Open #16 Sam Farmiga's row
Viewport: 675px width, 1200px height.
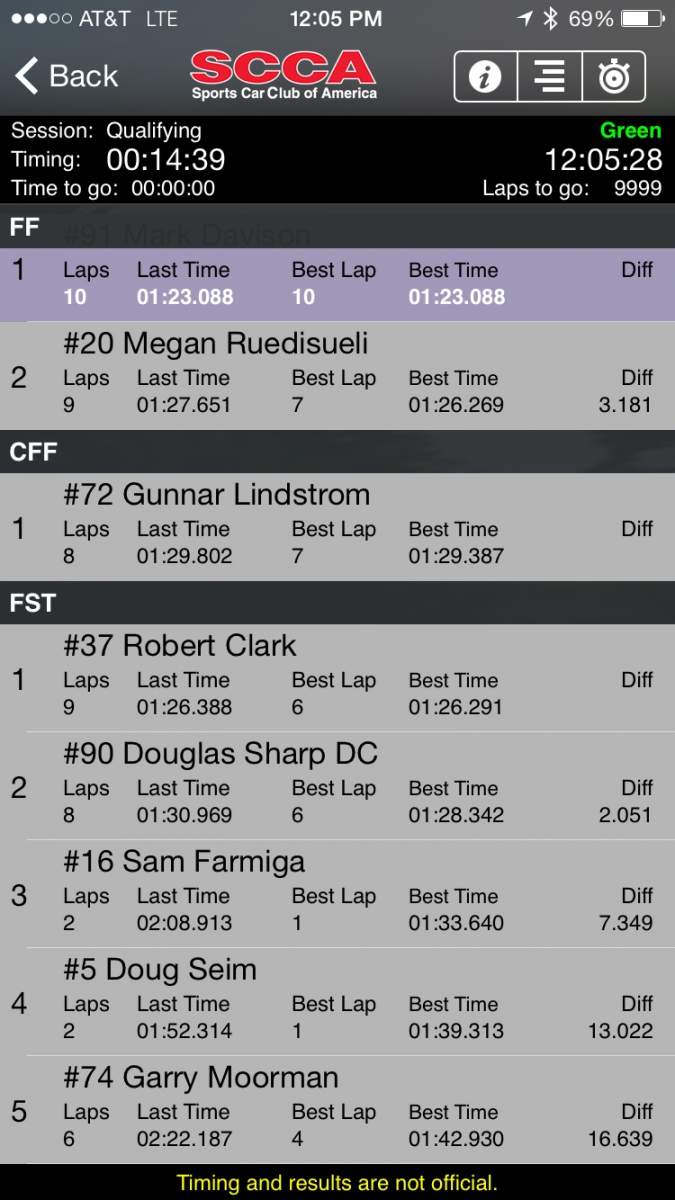pyautogui.click(x=337, y=894)
